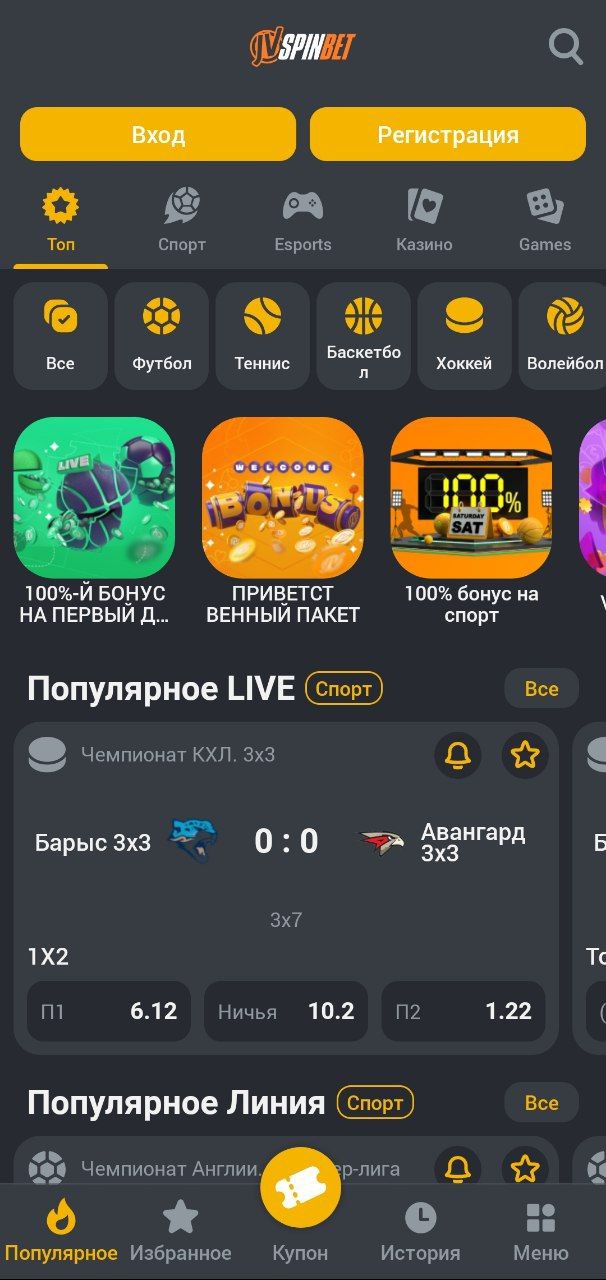Pick П1 odds 6.12

(x=109, y=1011)
